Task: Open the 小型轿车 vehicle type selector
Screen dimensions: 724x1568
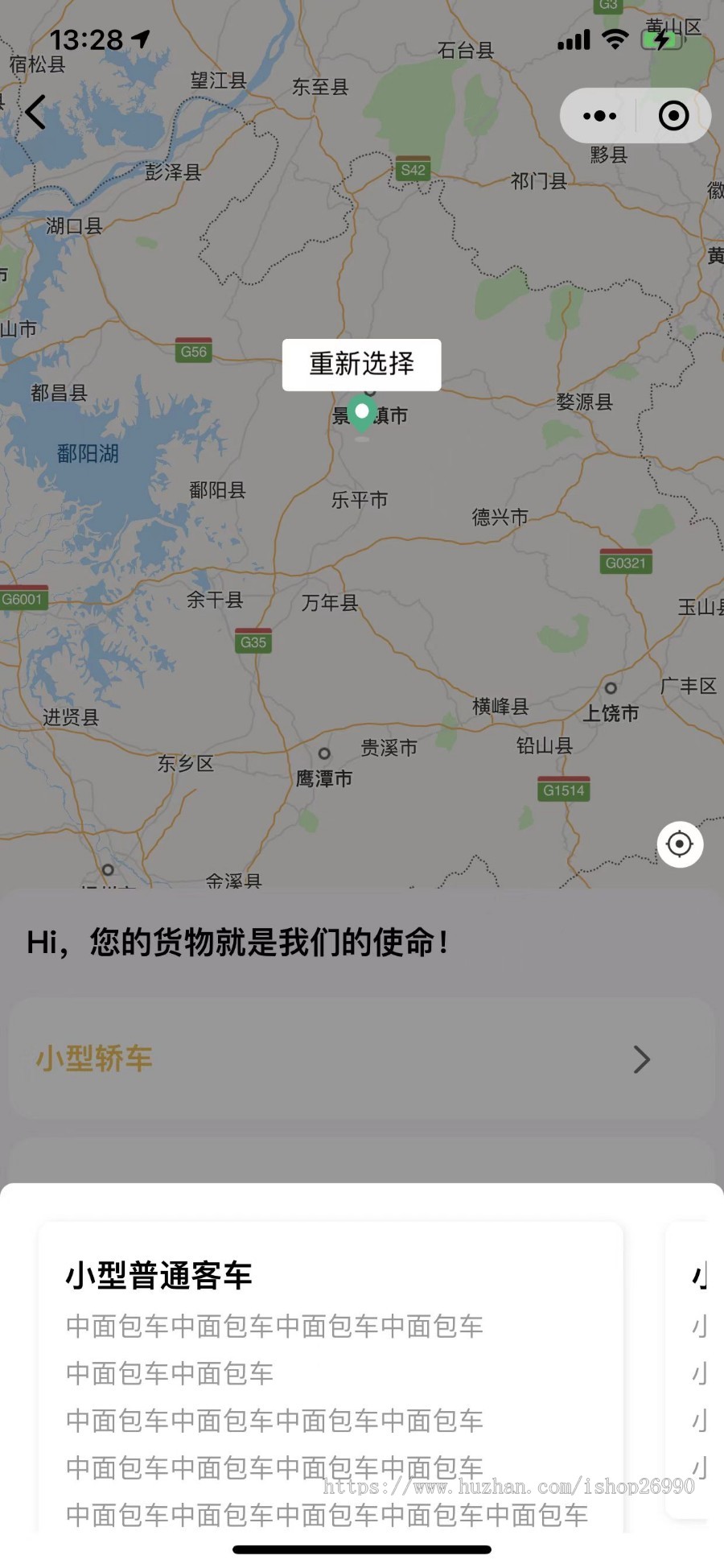Action: [362, 1059]
